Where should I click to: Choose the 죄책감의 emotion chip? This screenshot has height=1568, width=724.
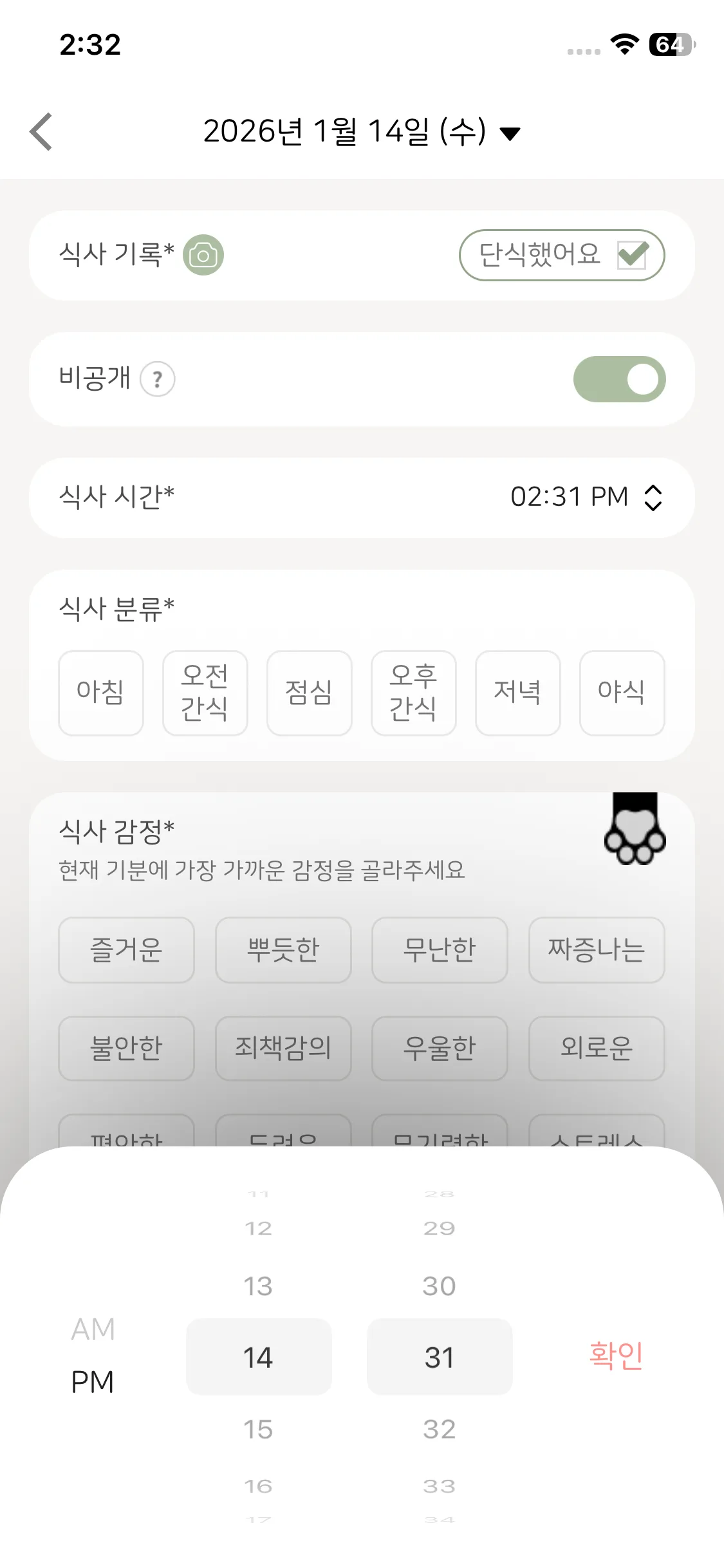[283, 1048]
